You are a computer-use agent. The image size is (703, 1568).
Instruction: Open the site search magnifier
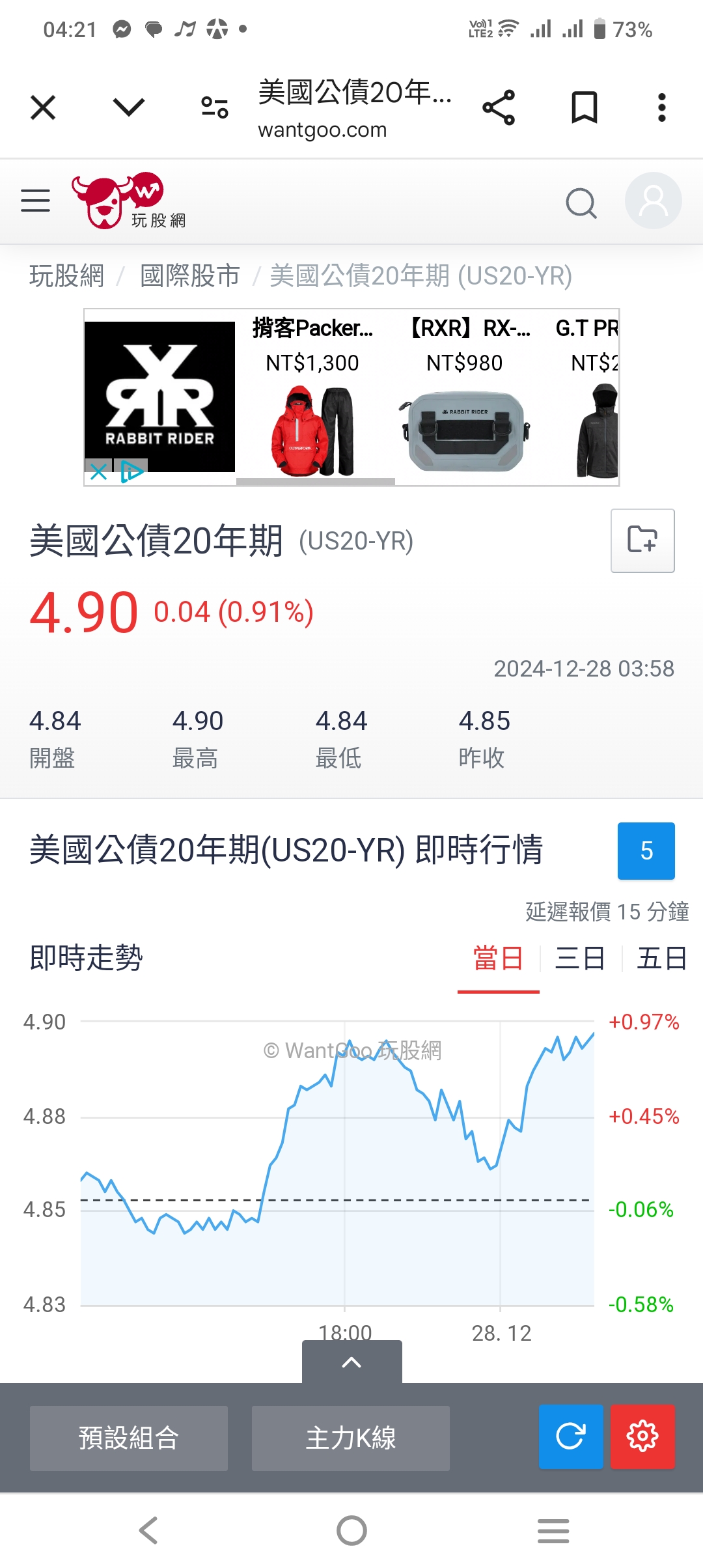(x=581, y=203)
